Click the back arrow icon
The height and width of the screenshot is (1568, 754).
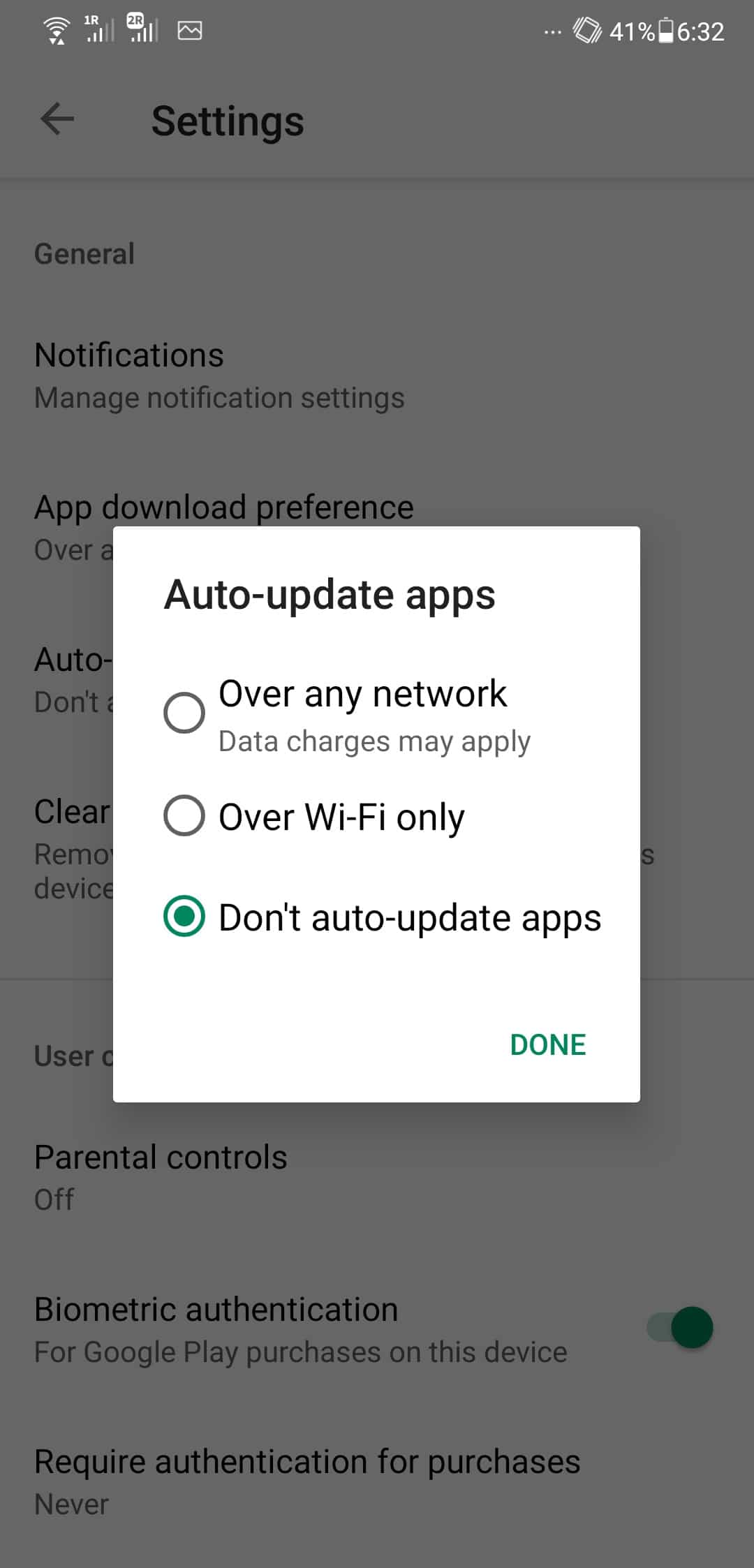[56, 119]
